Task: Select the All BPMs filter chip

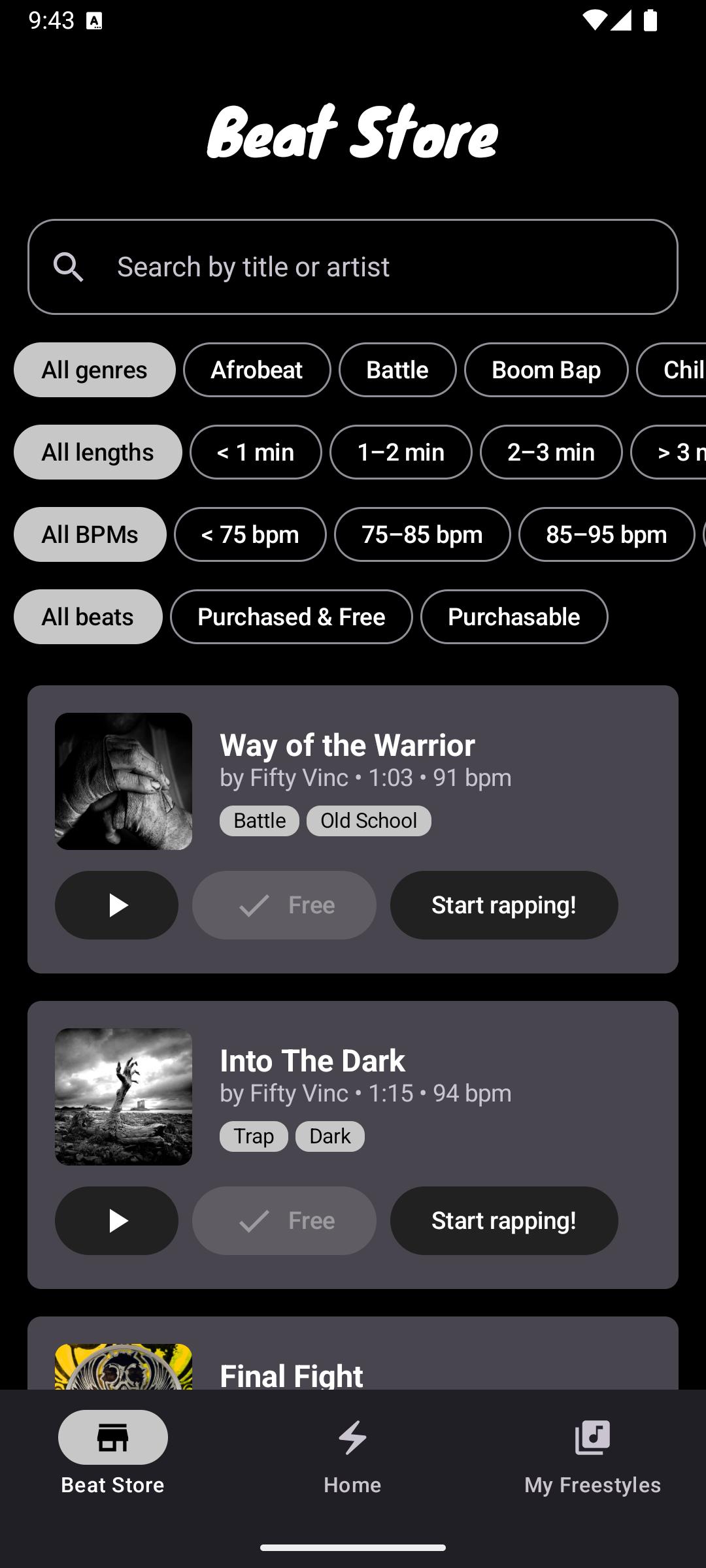Action: [90, 534]
